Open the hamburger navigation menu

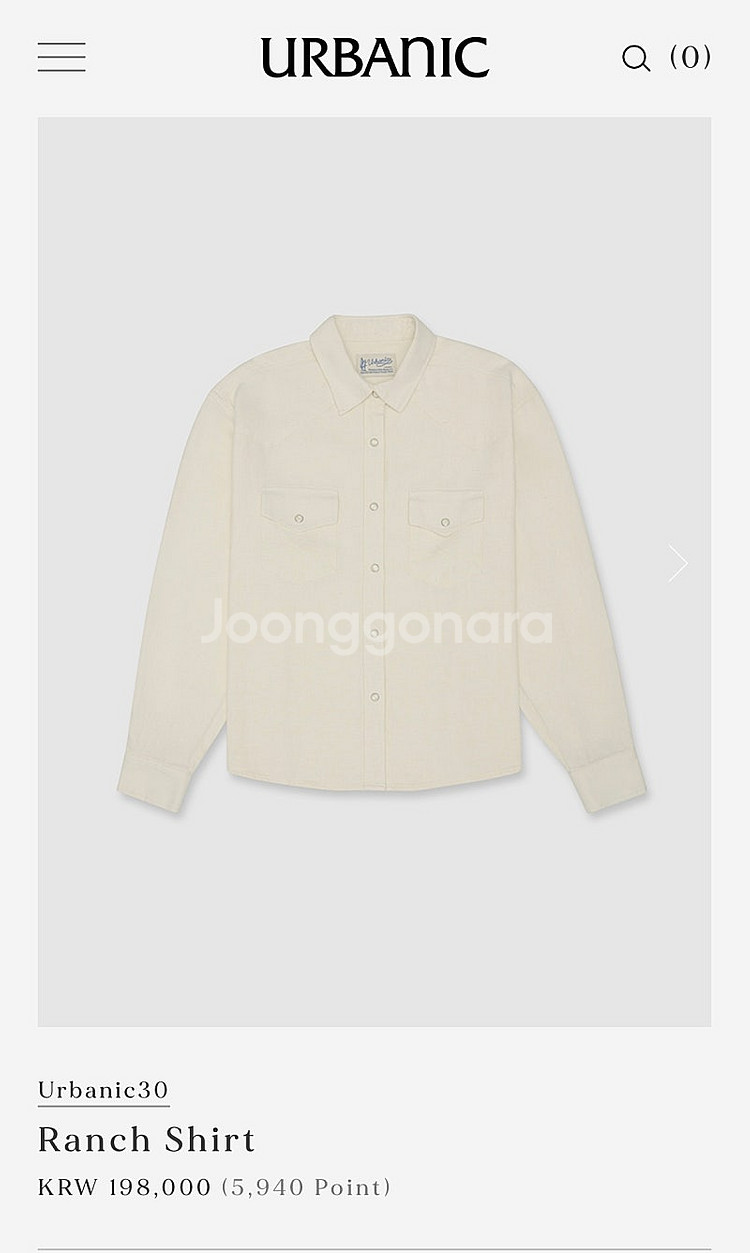click(62, 57)
